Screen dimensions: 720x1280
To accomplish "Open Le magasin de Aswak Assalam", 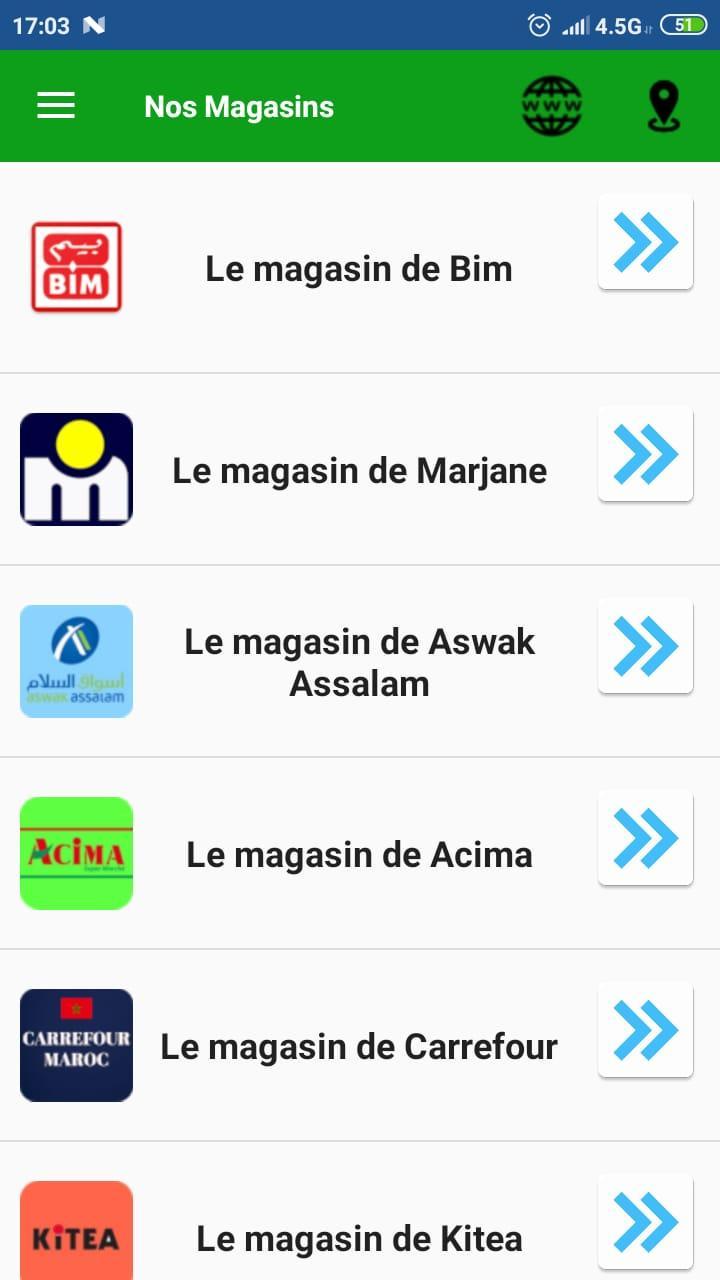I will pos(360,662).
